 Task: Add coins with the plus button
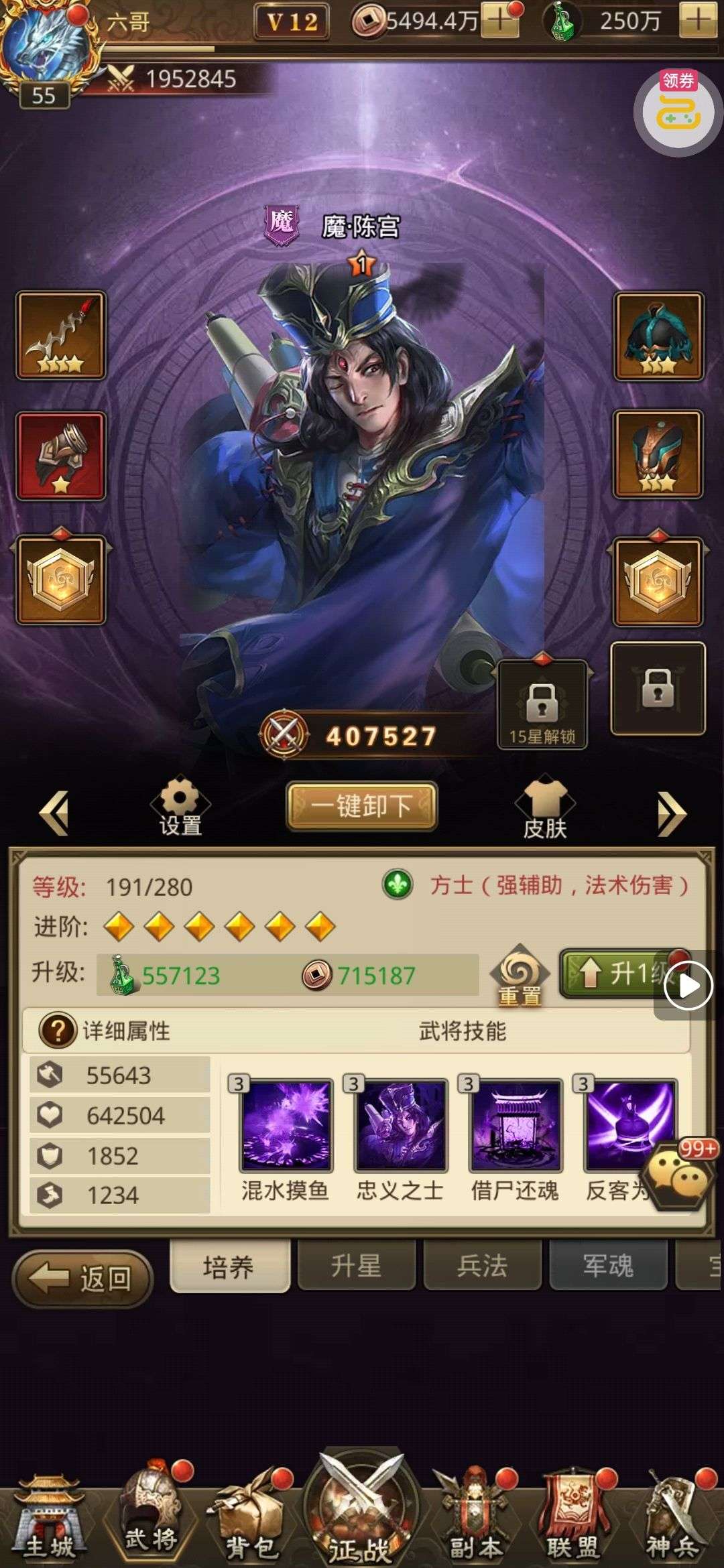(499, 21)
